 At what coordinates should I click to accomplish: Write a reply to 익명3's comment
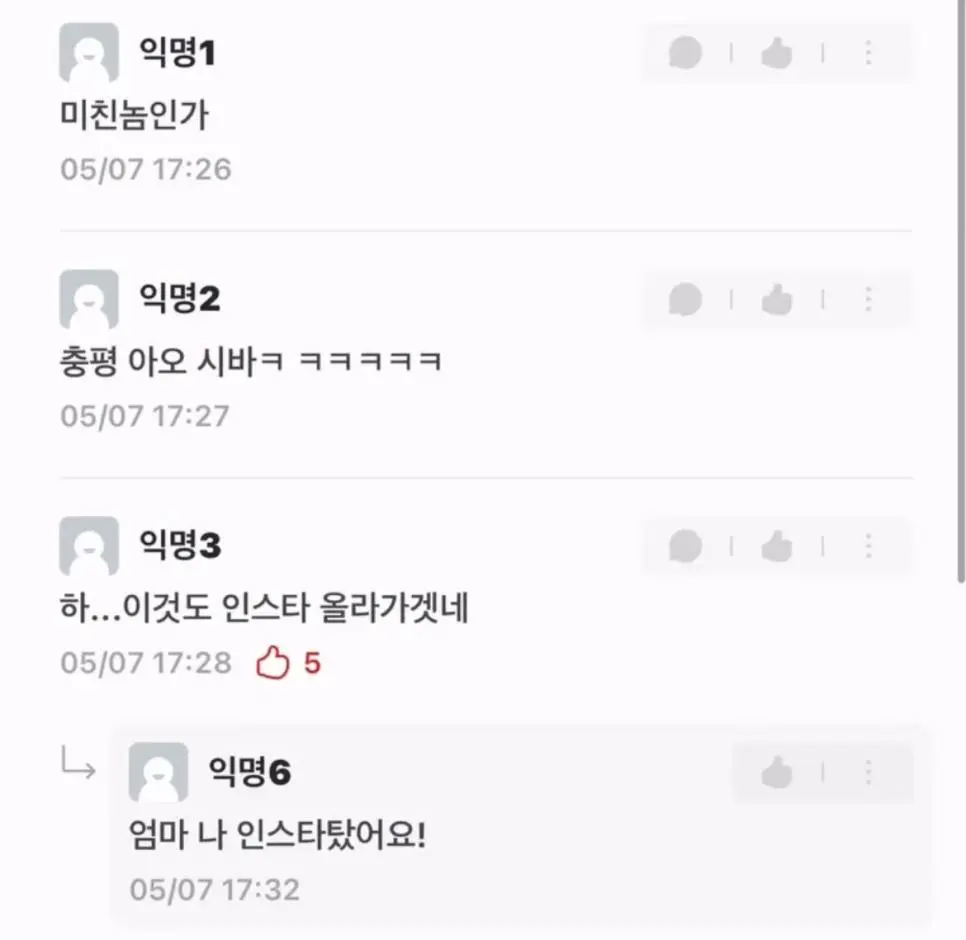coord(685,546)
